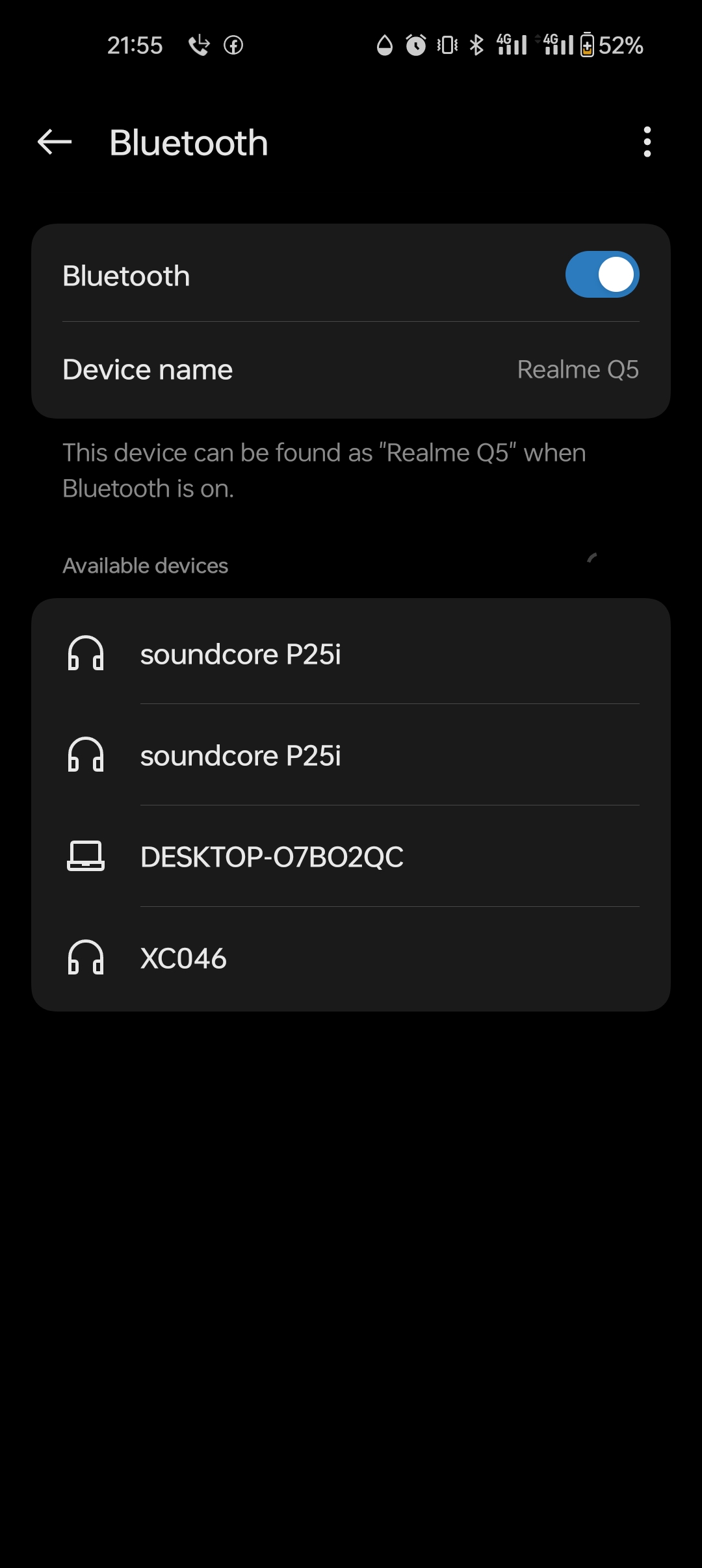Open Device name Realme Q5 row
The width and height of the screenshot is (702, 1568).
tap(351, 370)
